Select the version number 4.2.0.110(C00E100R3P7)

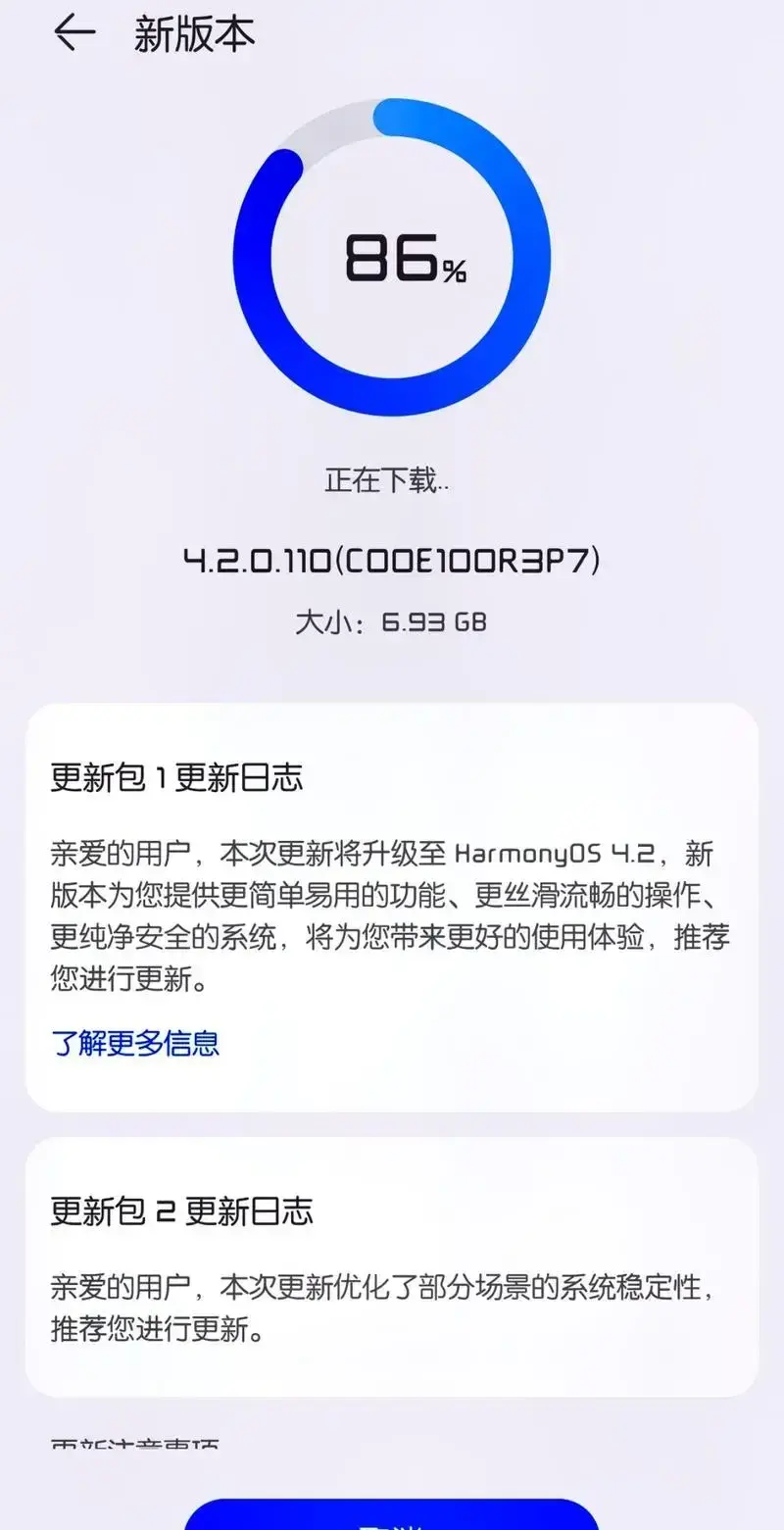392,559
